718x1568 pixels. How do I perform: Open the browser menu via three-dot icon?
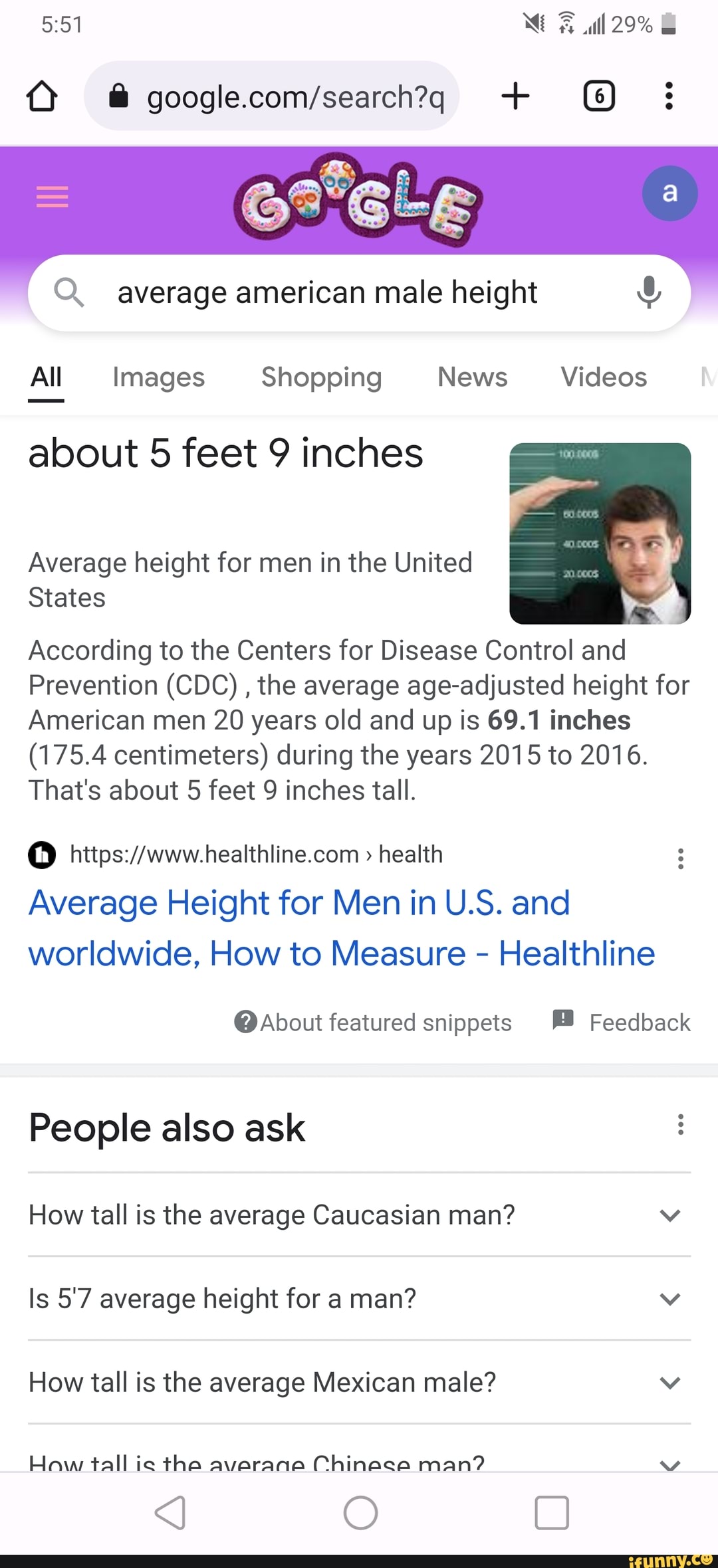click(669, 96)
